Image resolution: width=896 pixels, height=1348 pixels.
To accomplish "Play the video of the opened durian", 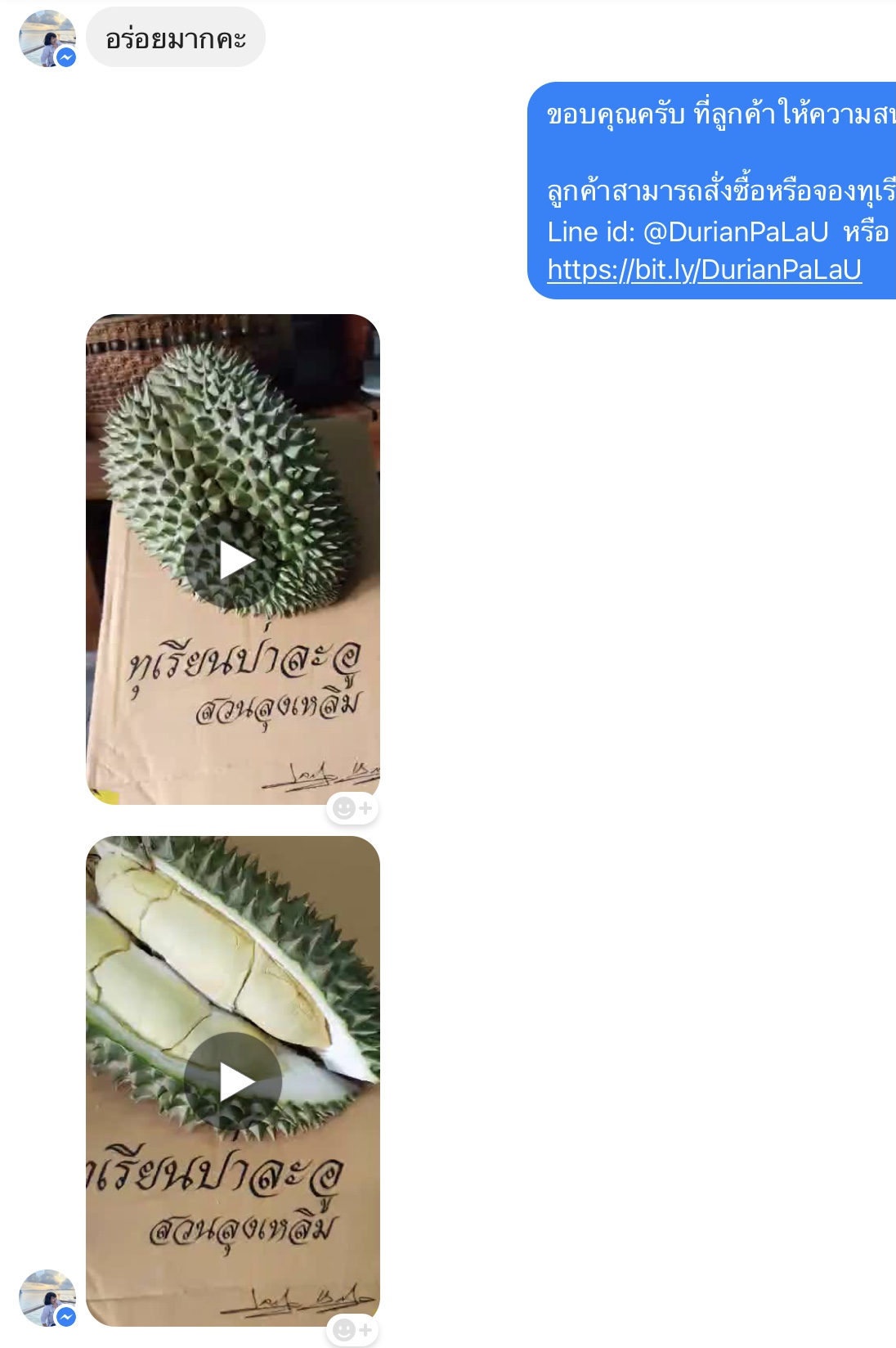I will [x=233, y=1081].
